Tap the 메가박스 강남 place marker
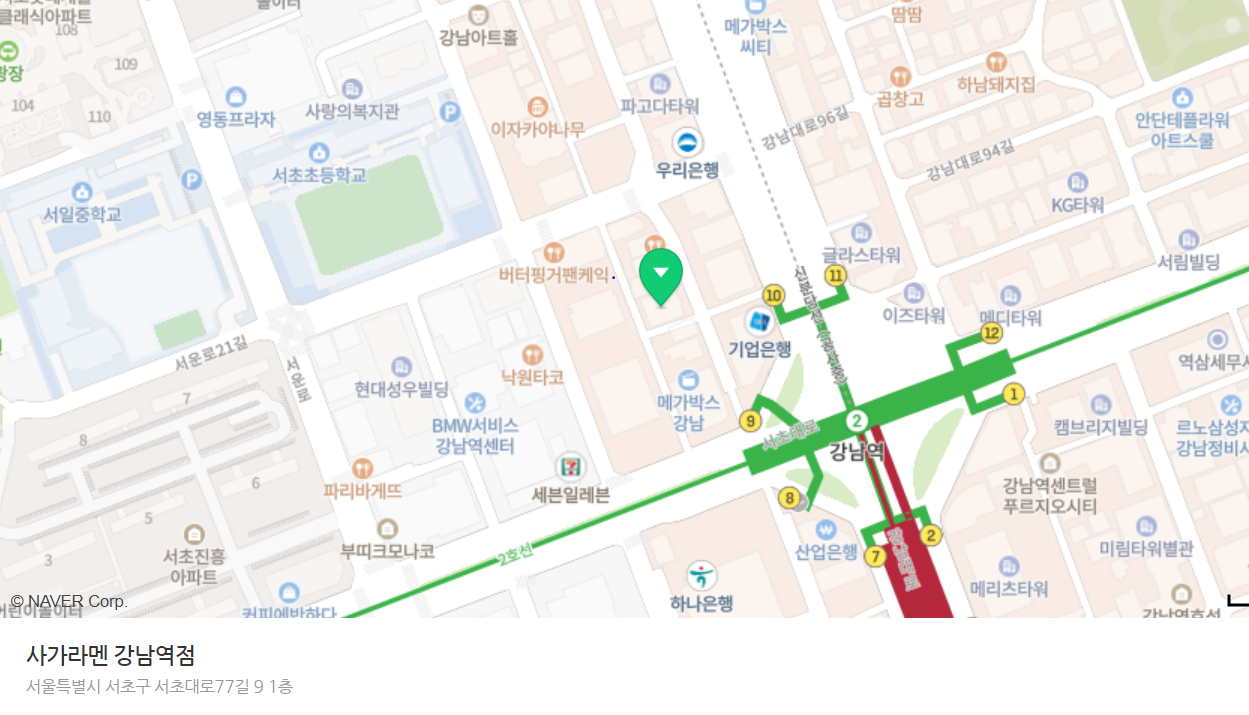1249x715 pixels. tap(688, 380)
